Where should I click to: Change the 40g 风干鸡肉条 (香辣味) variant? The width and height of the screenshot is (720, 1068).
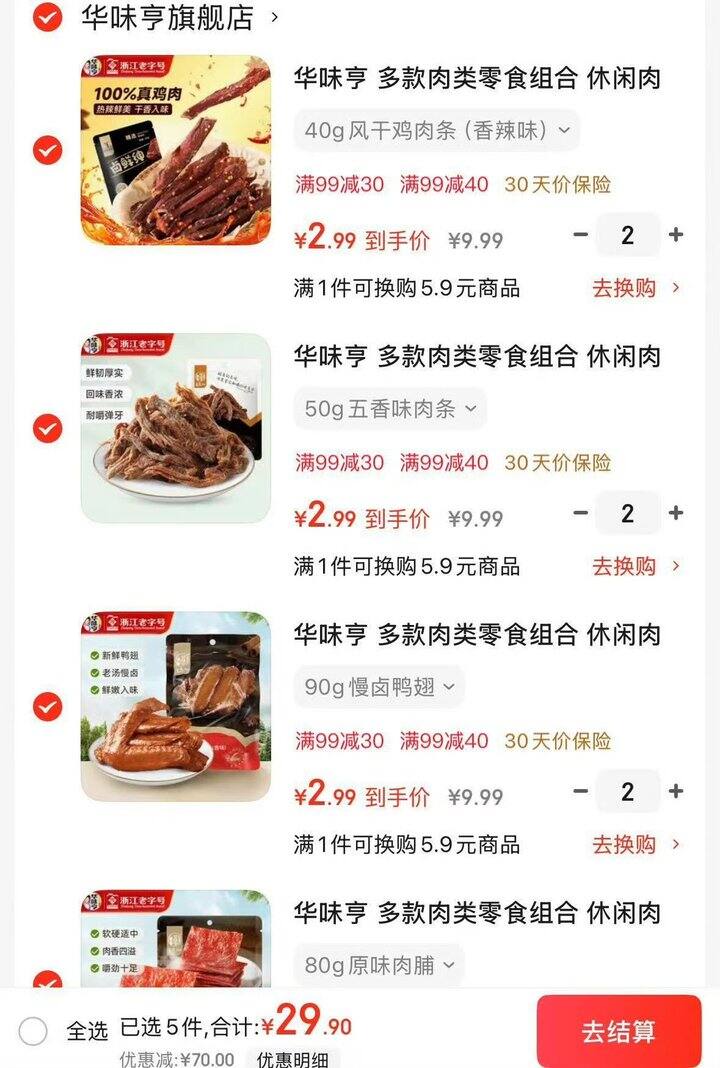[437, 130]
